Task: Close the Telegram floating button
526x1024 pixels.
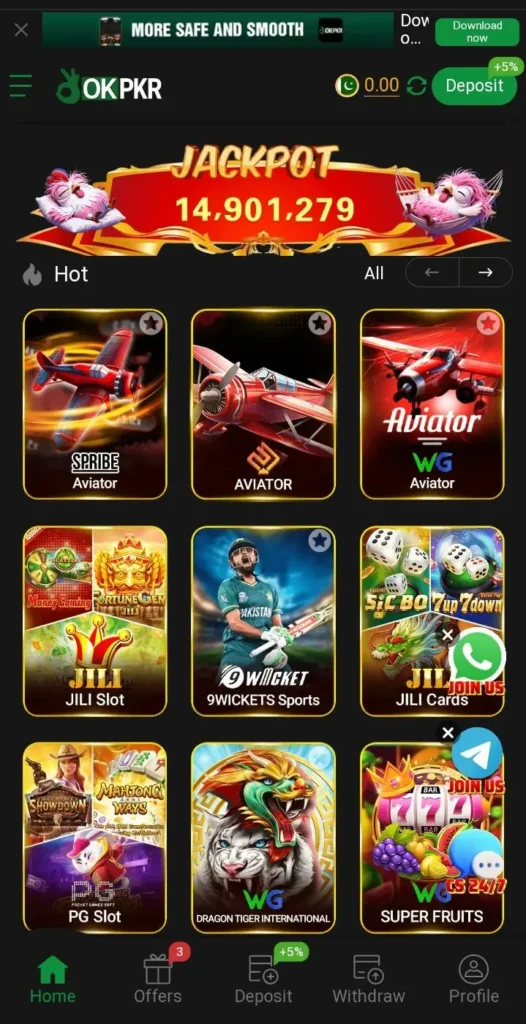Action: click(x=448, y=733)
